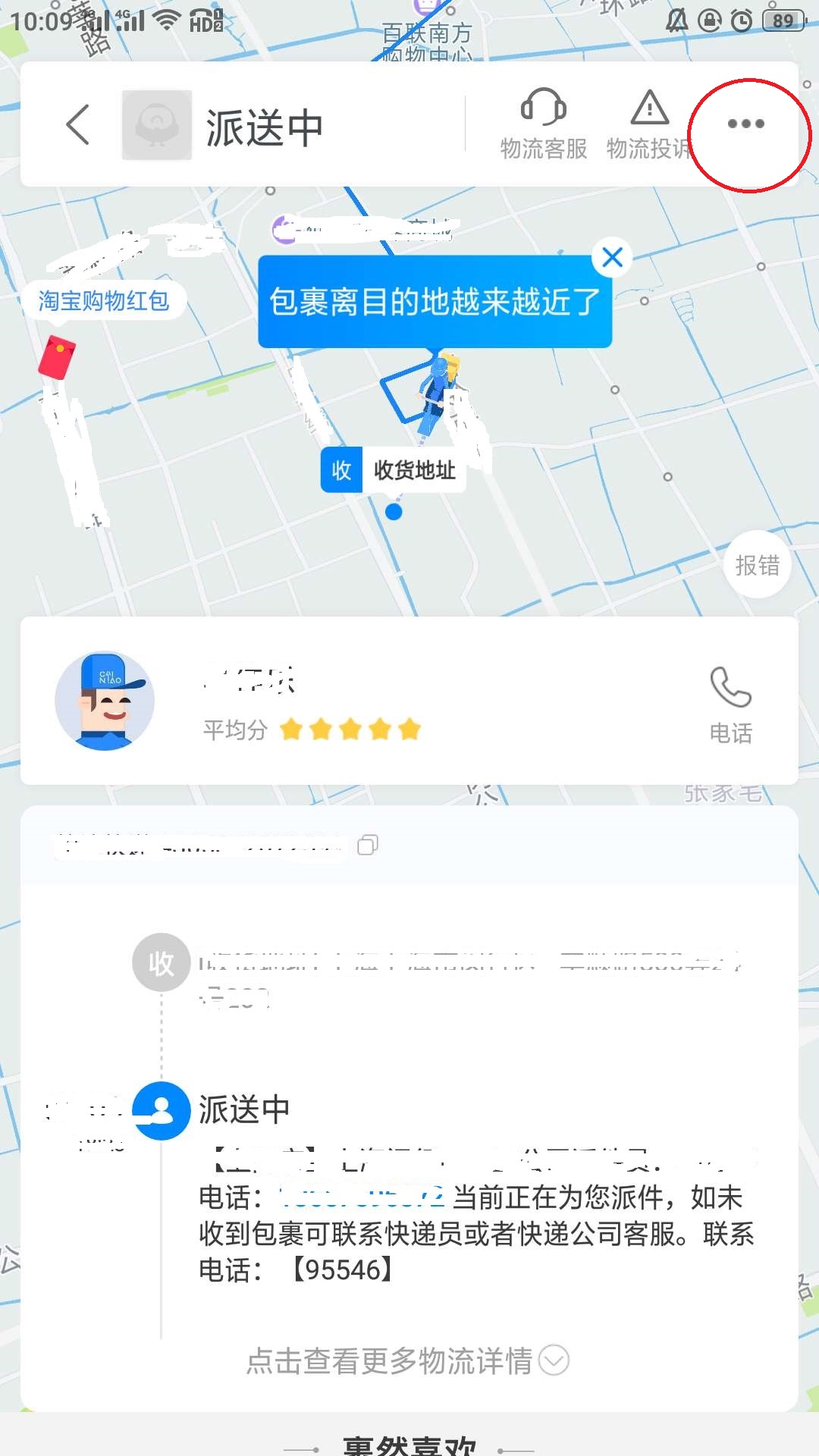Go back using the back arrow
This screenshot has height=1456, width=819.
click(78, 124)
